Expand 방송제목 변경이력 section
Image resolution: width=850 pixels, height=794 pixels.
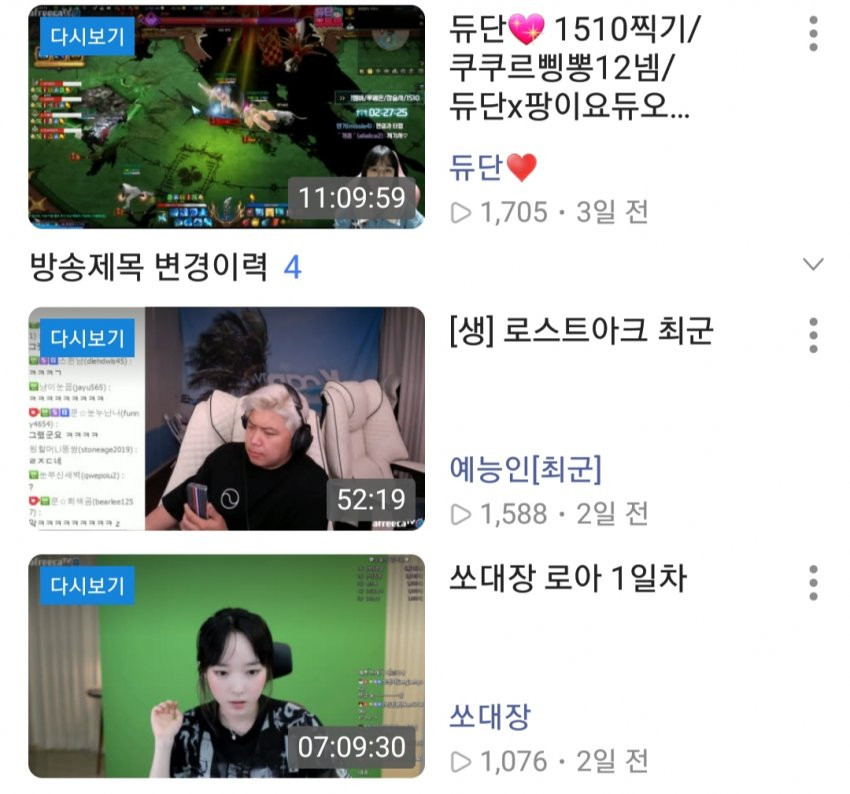(813, 265)
